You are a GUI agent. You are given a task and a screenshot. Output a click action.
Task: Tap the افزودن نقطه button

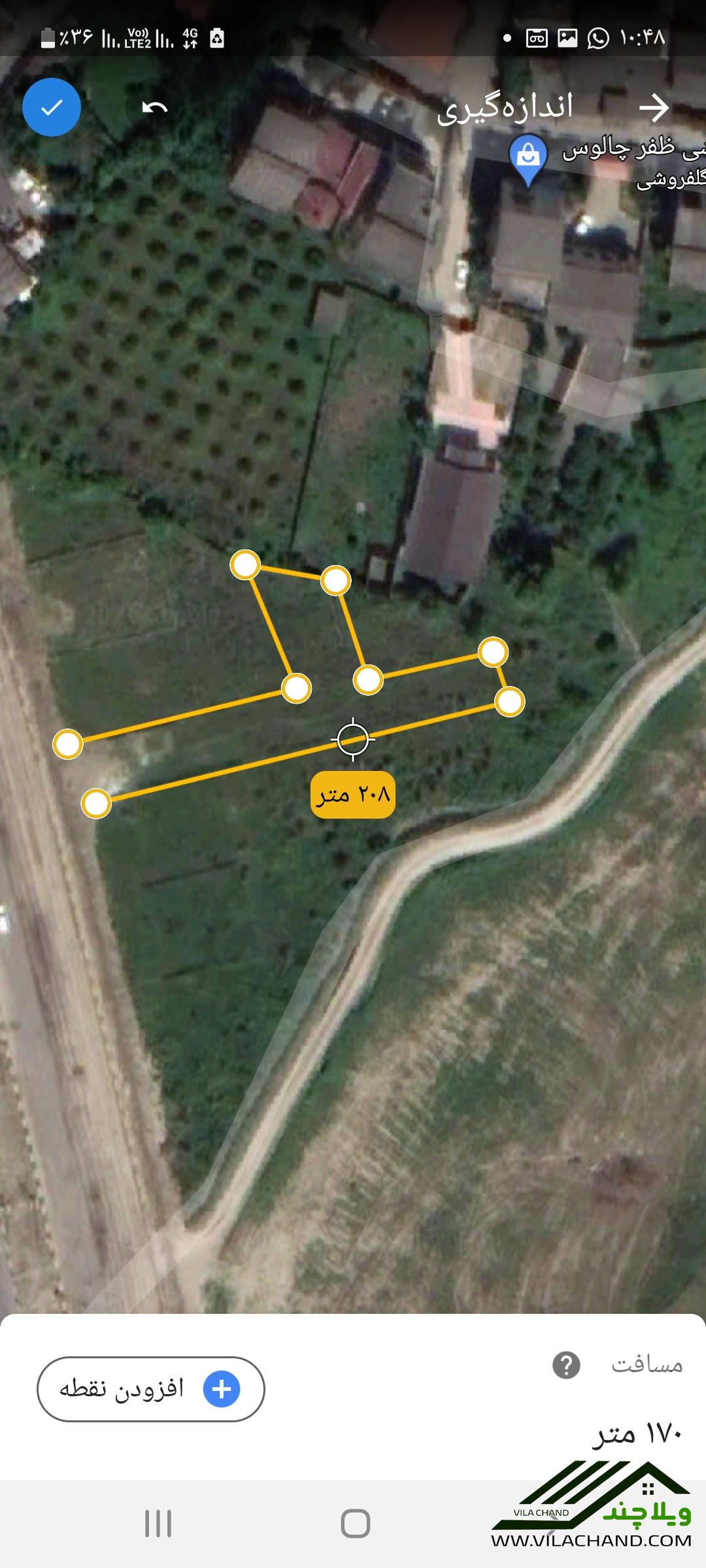pyautogui.click(x=151, y=1389)
